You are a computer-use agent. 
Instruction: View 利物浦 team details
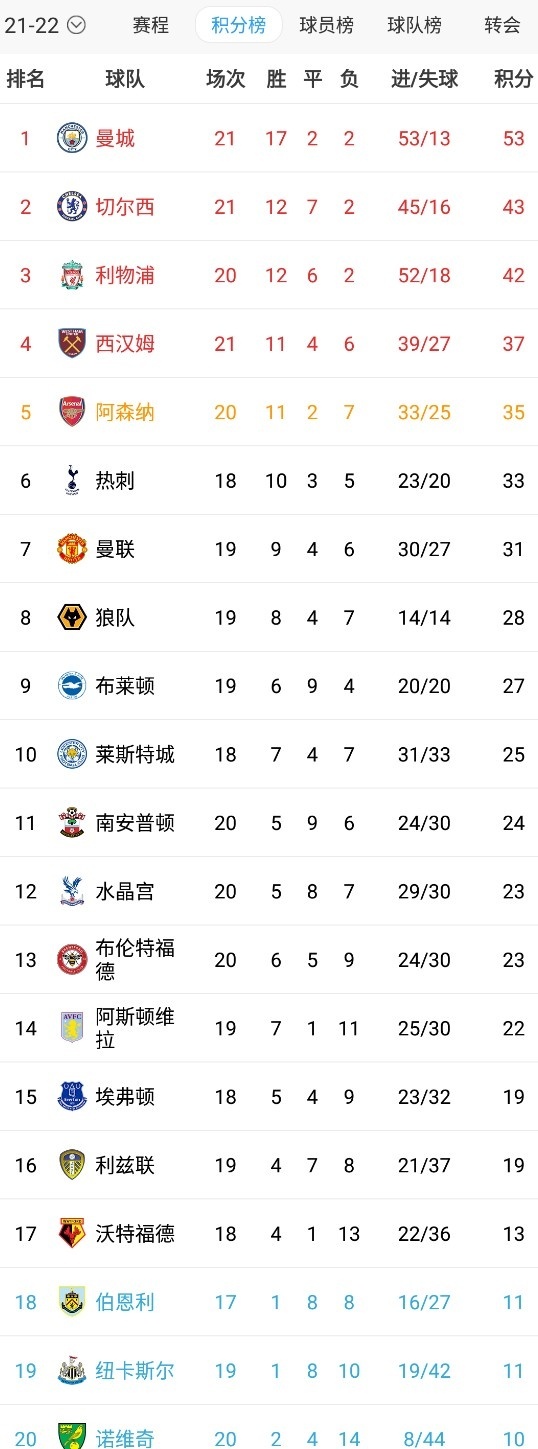[x=269, y=275]
